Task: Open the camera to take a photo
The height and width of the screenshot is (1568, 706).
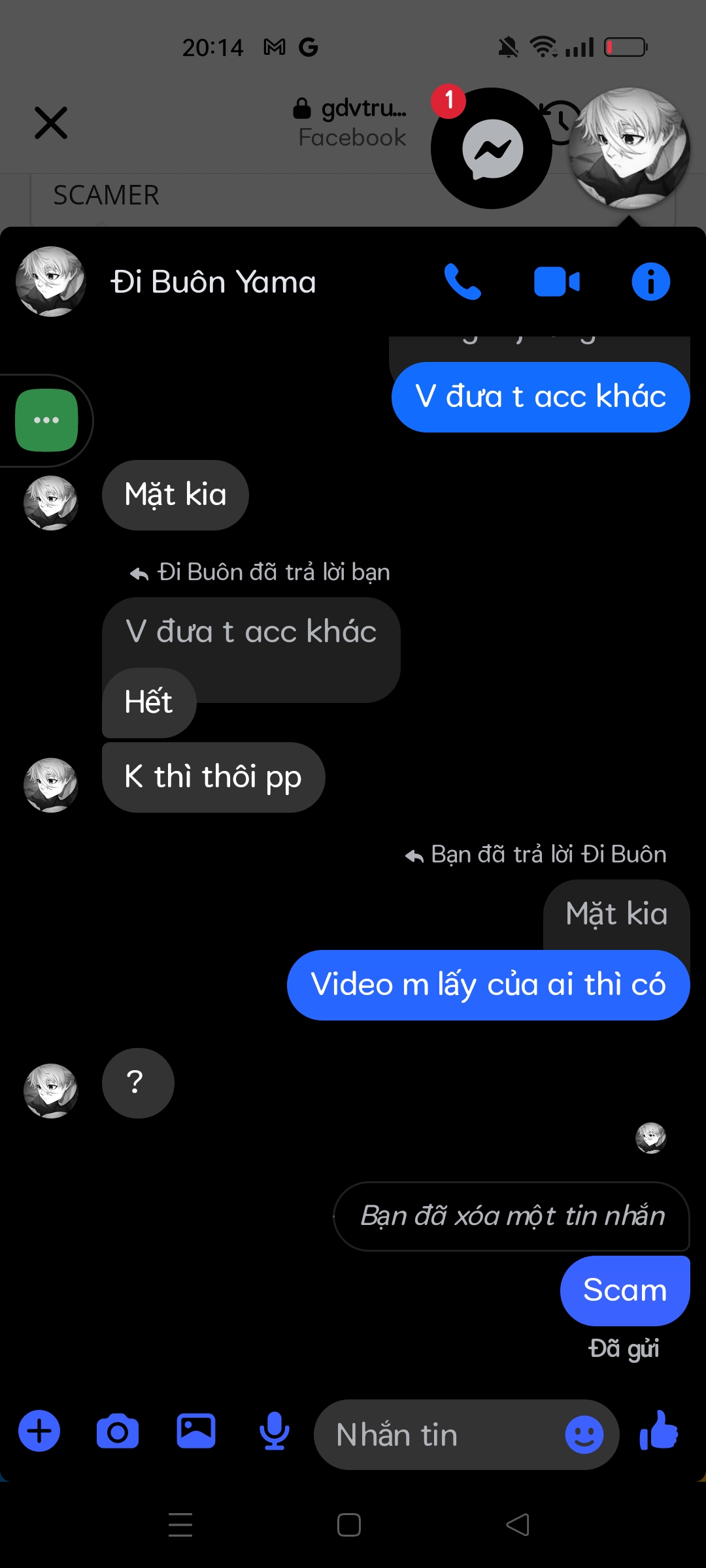Action: [118, 1431]
